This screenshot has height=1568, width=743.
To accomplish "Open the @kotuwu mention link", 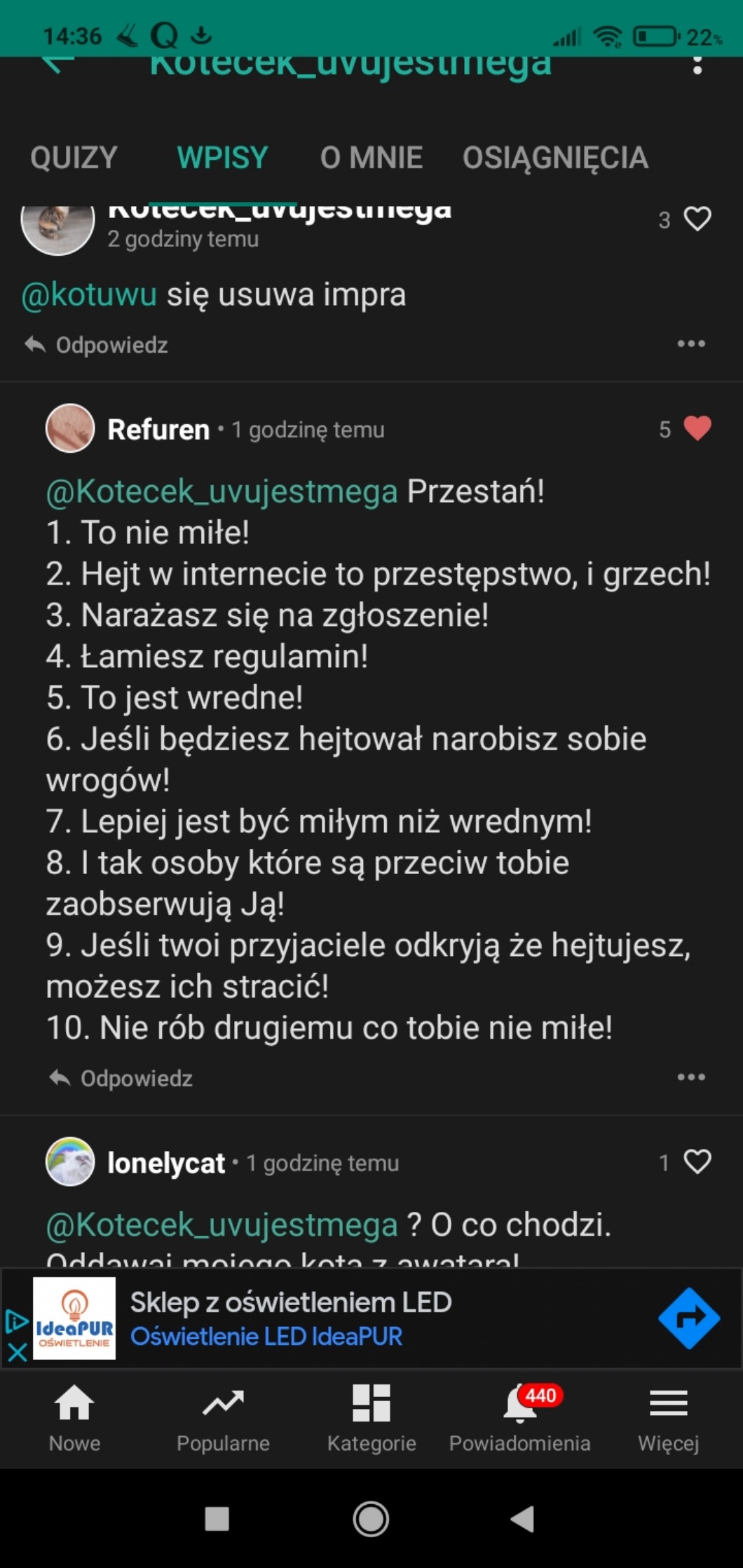I will [89, 294].
